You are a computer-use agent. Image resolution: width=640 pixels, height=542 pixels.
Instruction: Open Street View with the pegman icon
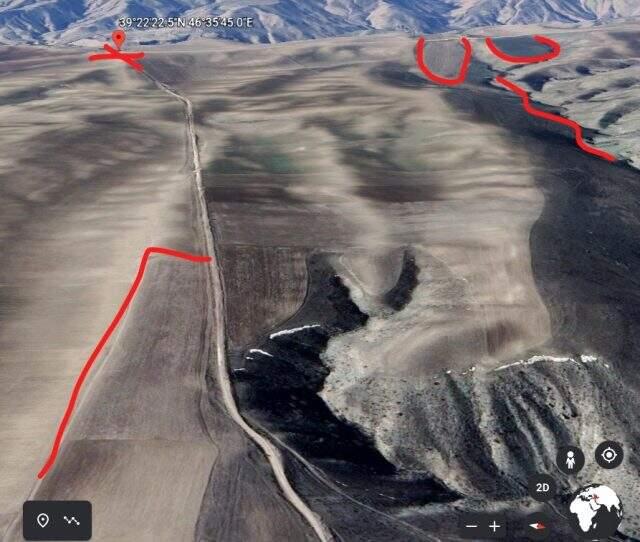point(570,461)
